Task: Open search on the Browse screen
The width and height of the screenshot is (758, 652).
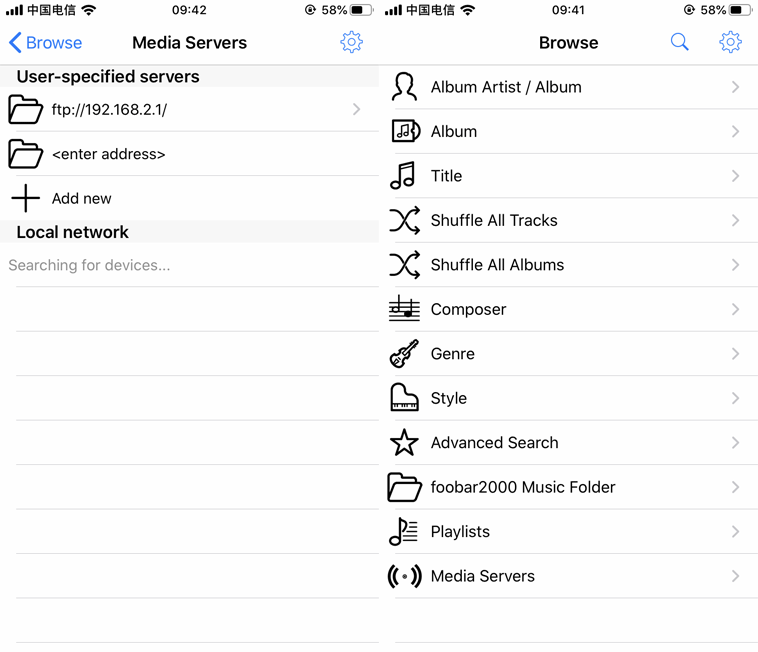Action: [679, 42]
